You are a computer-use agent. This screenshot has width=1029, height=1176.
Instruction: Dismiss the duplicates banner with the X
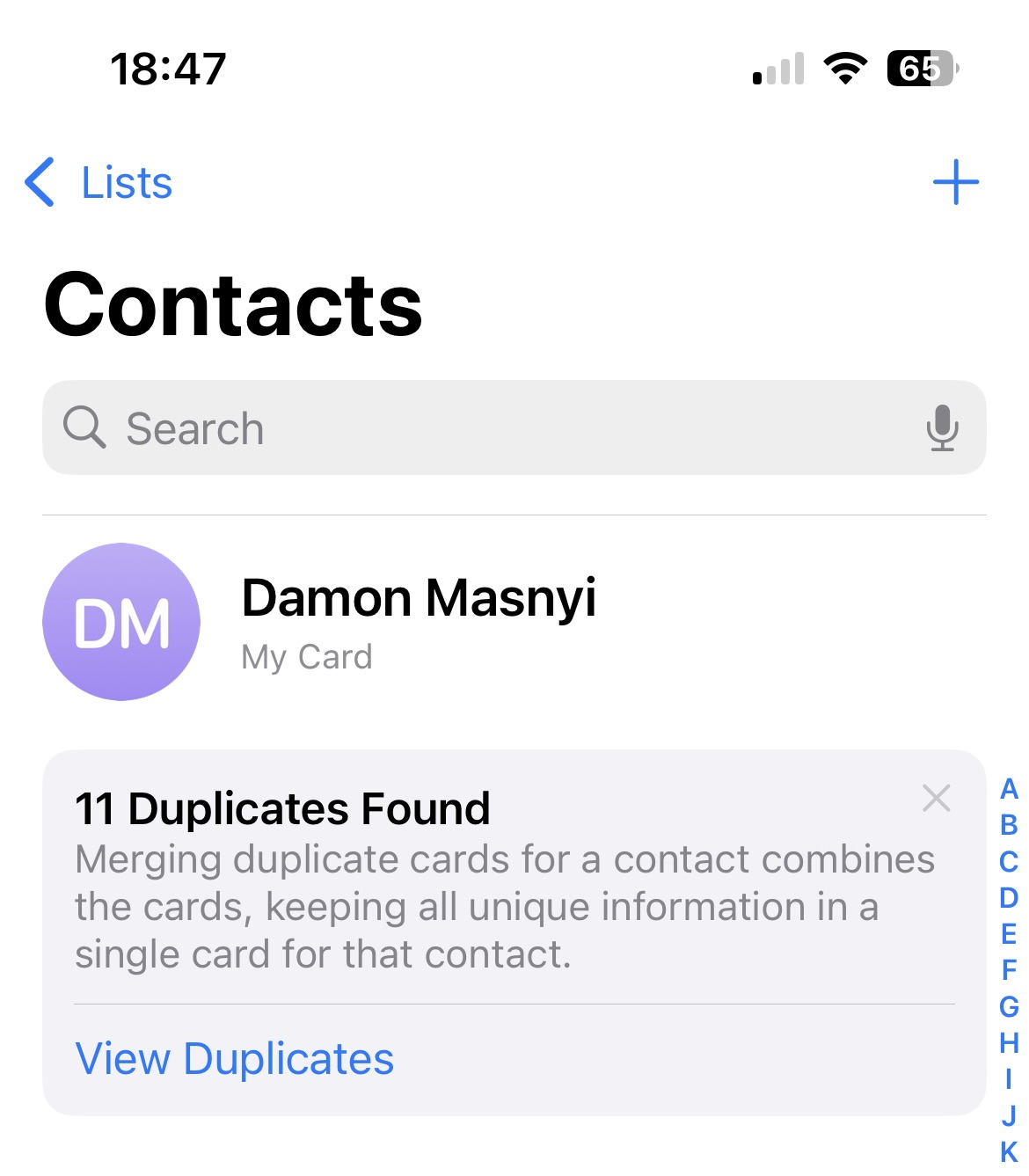936,799
